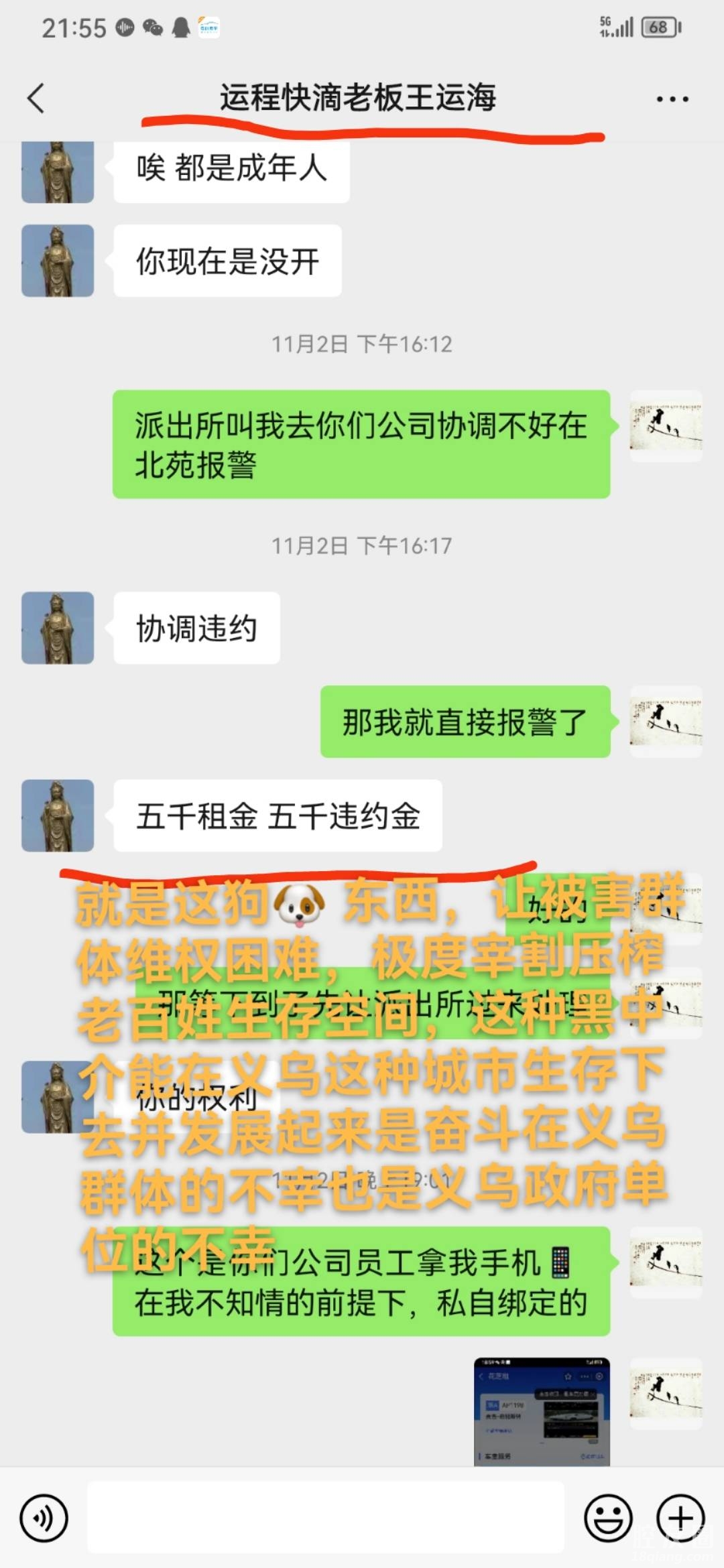724x1568 pixels.
Task: Open my avatar beside 那我就直接报警了
Action: tap(666, 722)
